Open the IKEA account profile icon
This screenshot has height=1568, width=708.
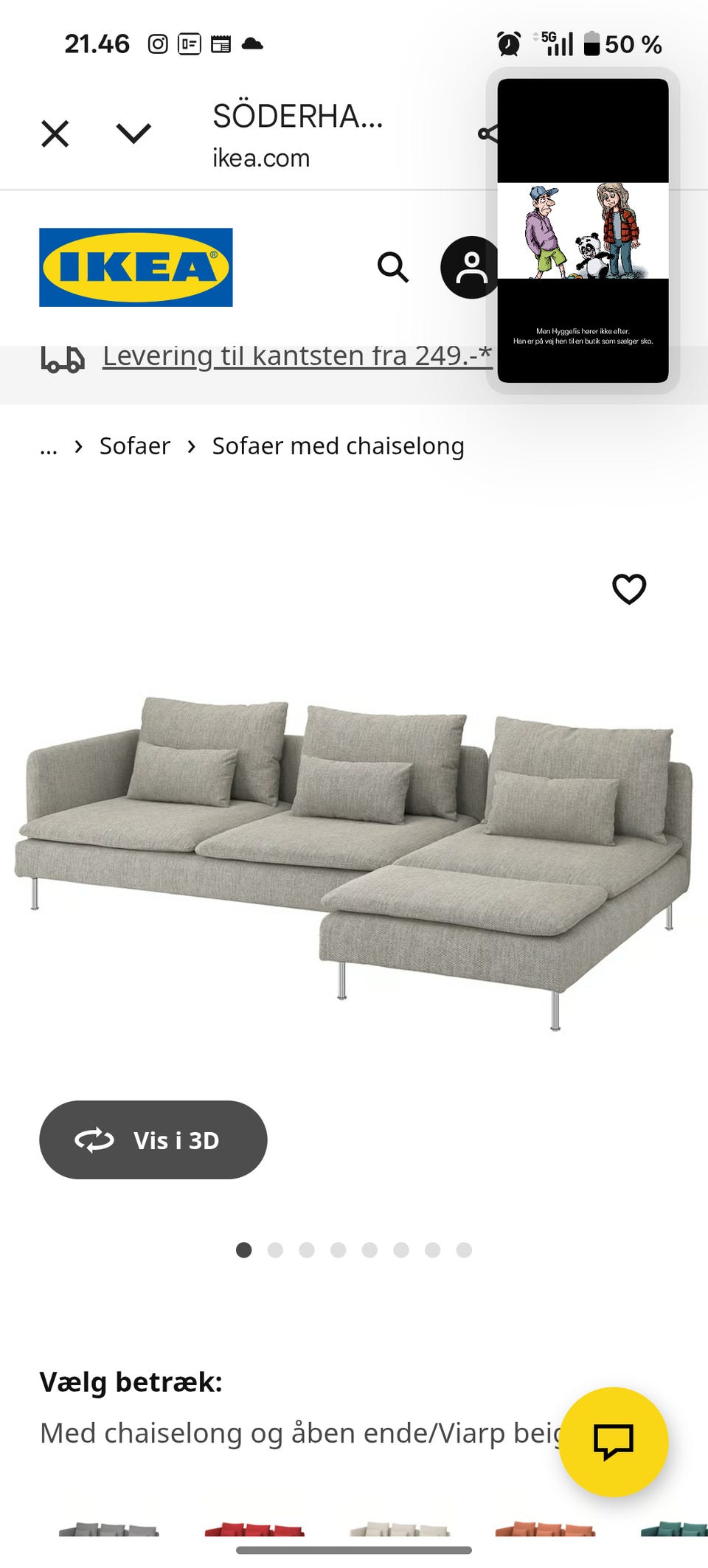point(471,268)
